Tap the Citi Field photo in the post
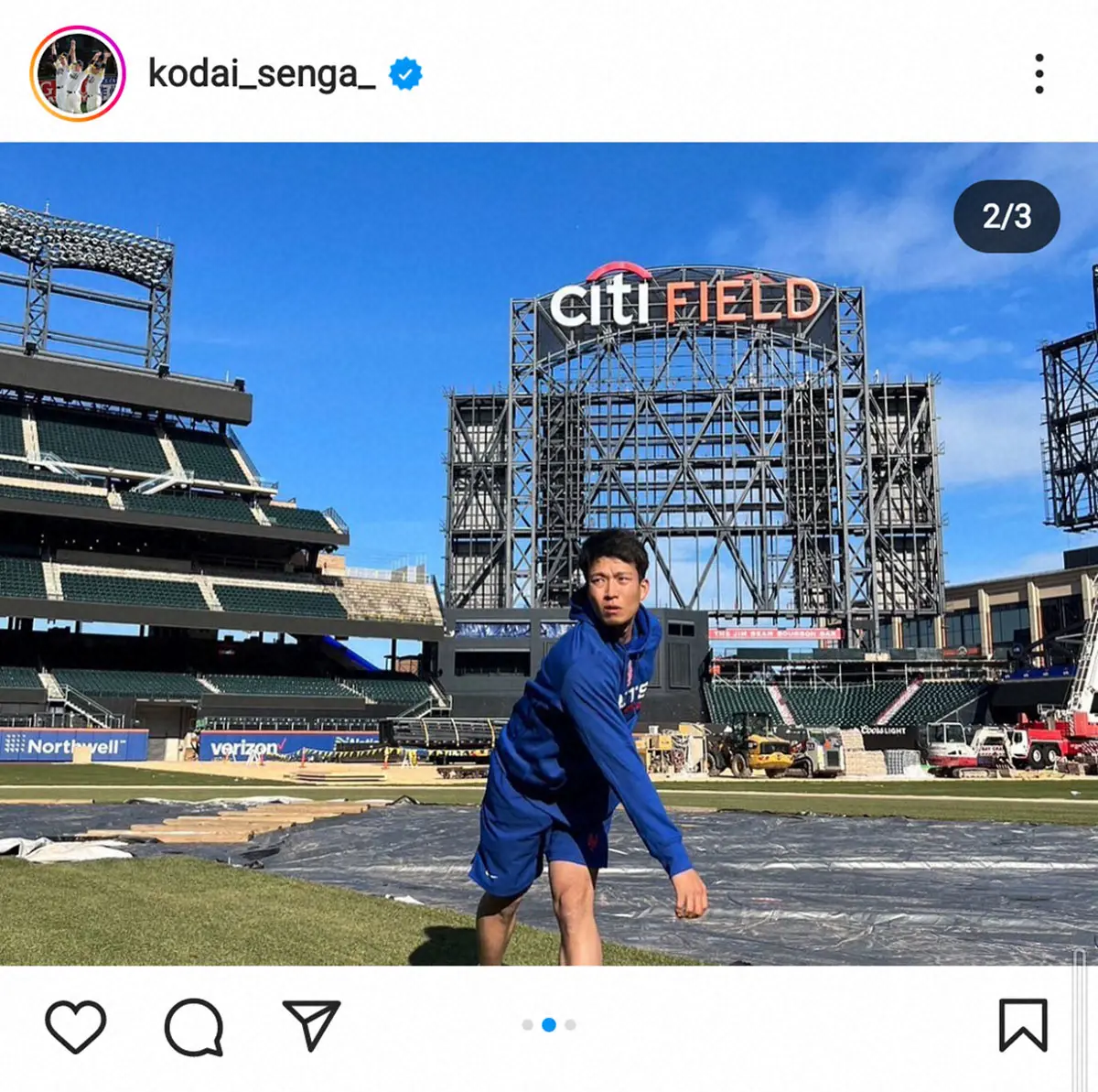Image resolution: width=1098 pixels, height=1092 pixels. pos(549,554)
